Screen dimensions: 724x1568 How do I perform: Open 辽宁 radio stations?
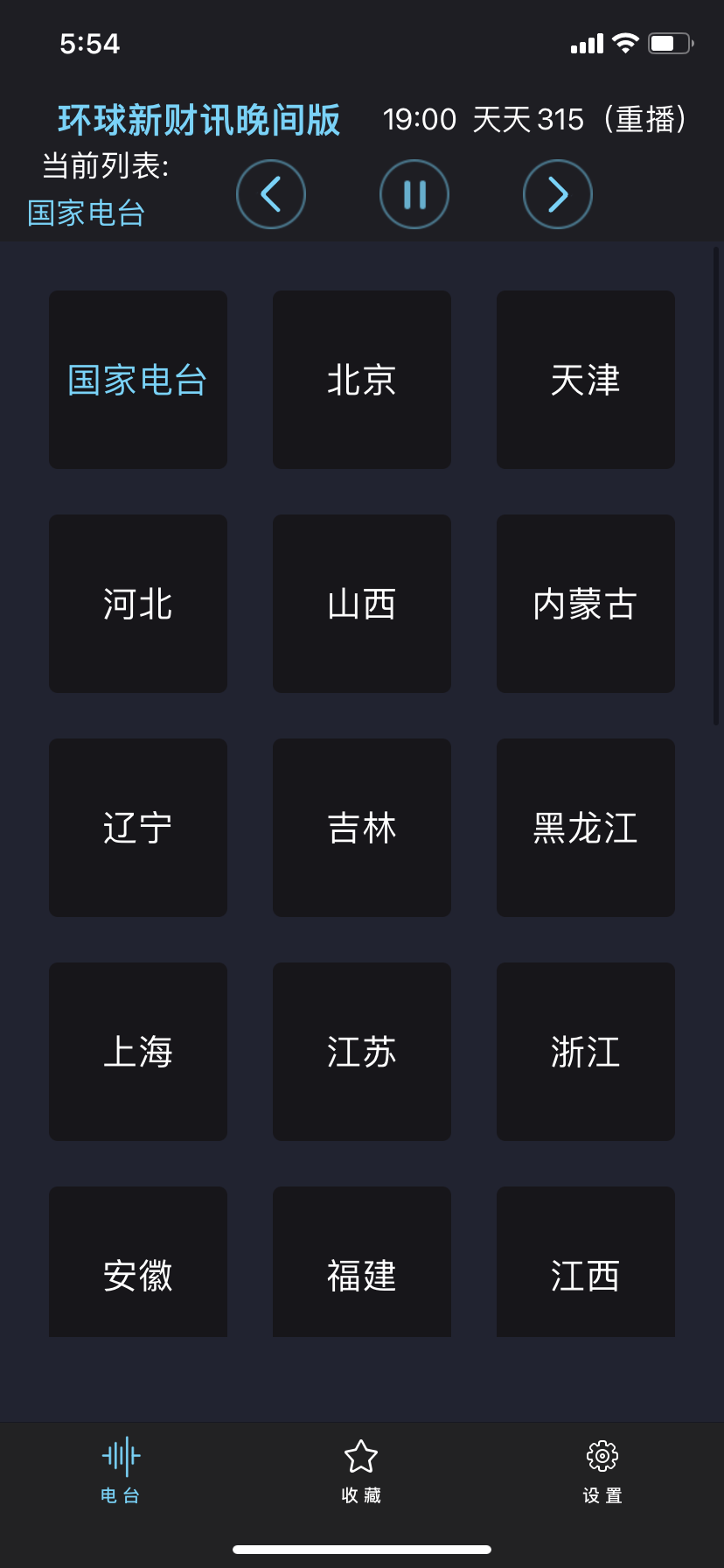pos(138,828)
